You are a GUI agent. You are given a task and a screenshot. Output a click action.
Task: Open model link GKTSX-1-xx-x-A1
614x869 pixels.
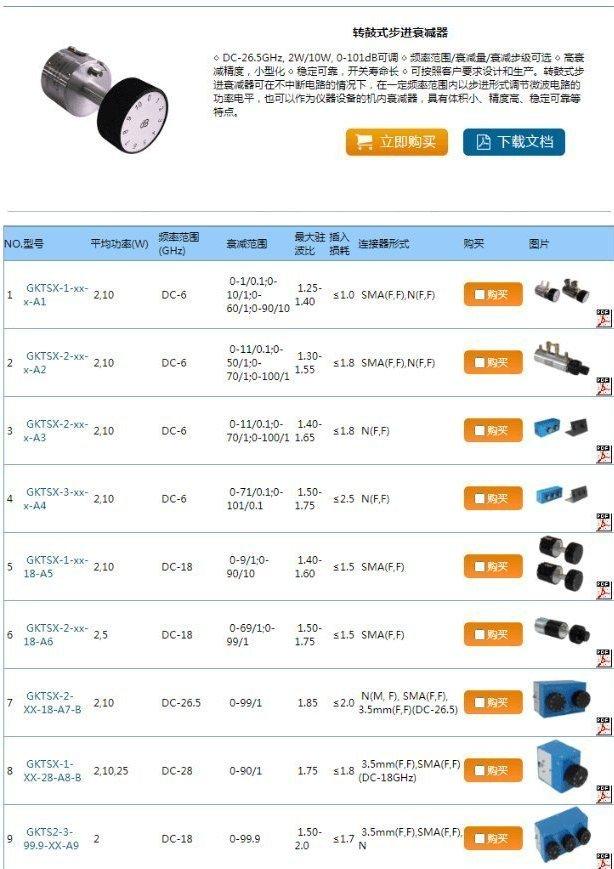56,294
